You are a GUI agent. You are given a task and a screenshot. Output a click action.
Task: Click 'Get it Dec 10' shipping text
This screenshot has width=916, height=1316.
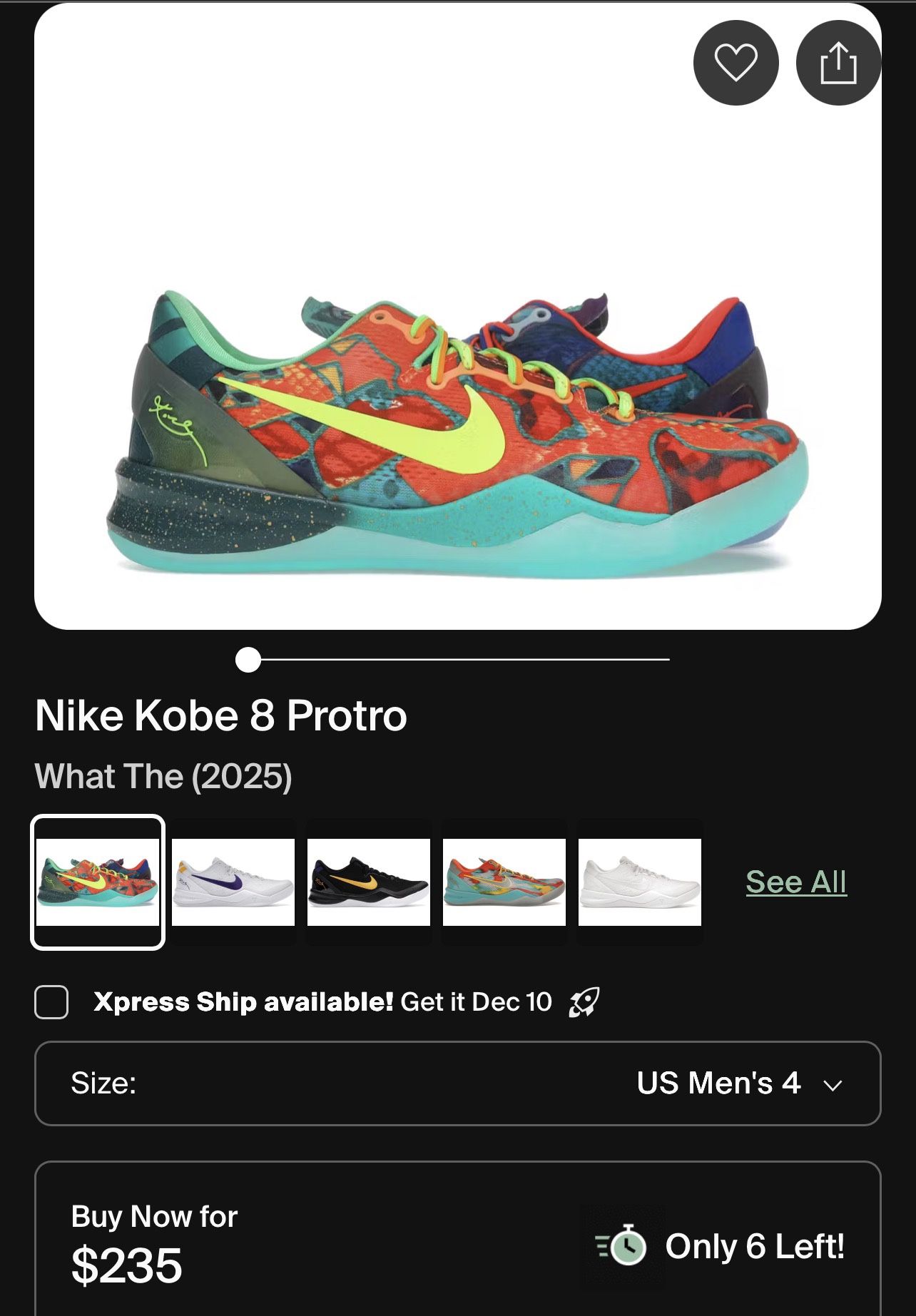click(477, 1001)
